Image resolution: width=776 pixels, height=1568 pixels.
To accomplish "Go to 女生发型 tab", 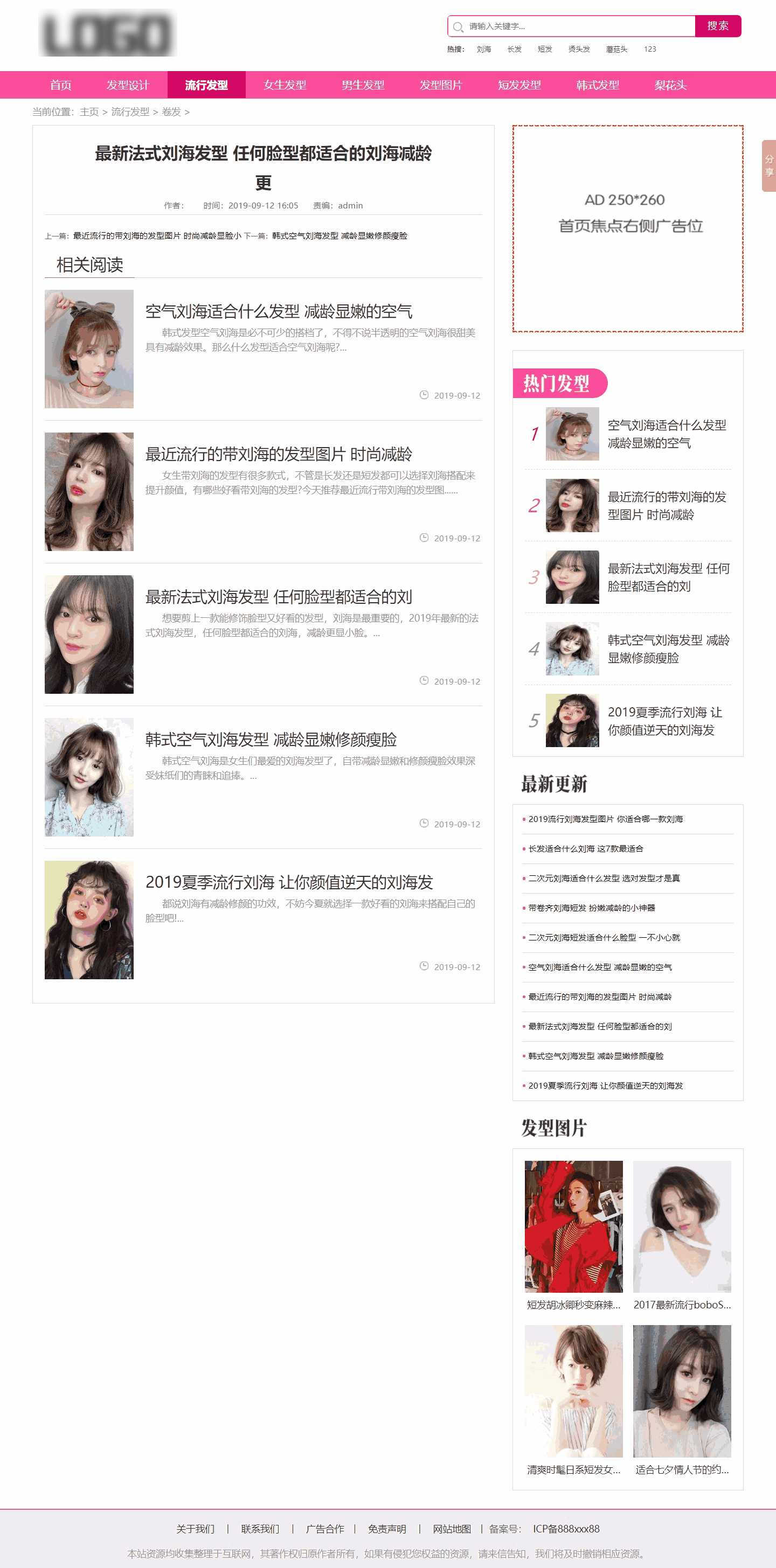I will 285,85.
